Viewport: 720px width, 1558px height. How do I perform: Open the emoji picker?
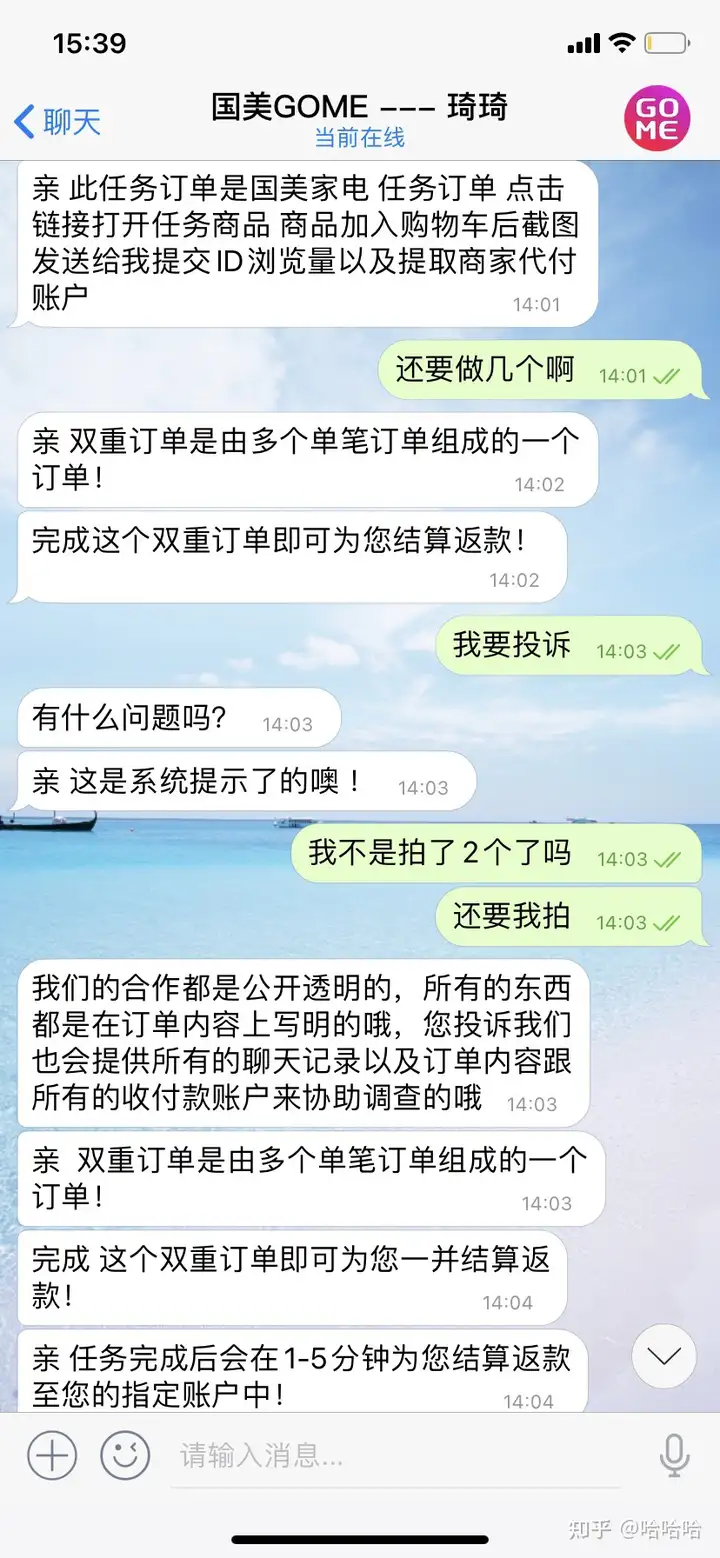[x=125, y=1455]
